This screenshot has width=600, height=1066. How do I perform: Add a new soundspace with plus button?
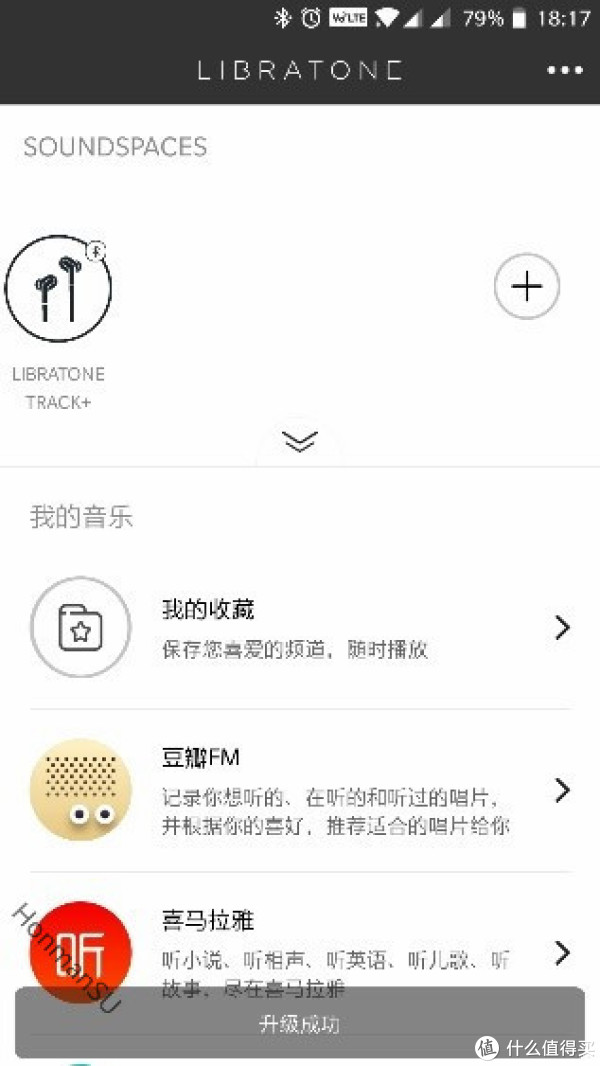pos(527,287)
